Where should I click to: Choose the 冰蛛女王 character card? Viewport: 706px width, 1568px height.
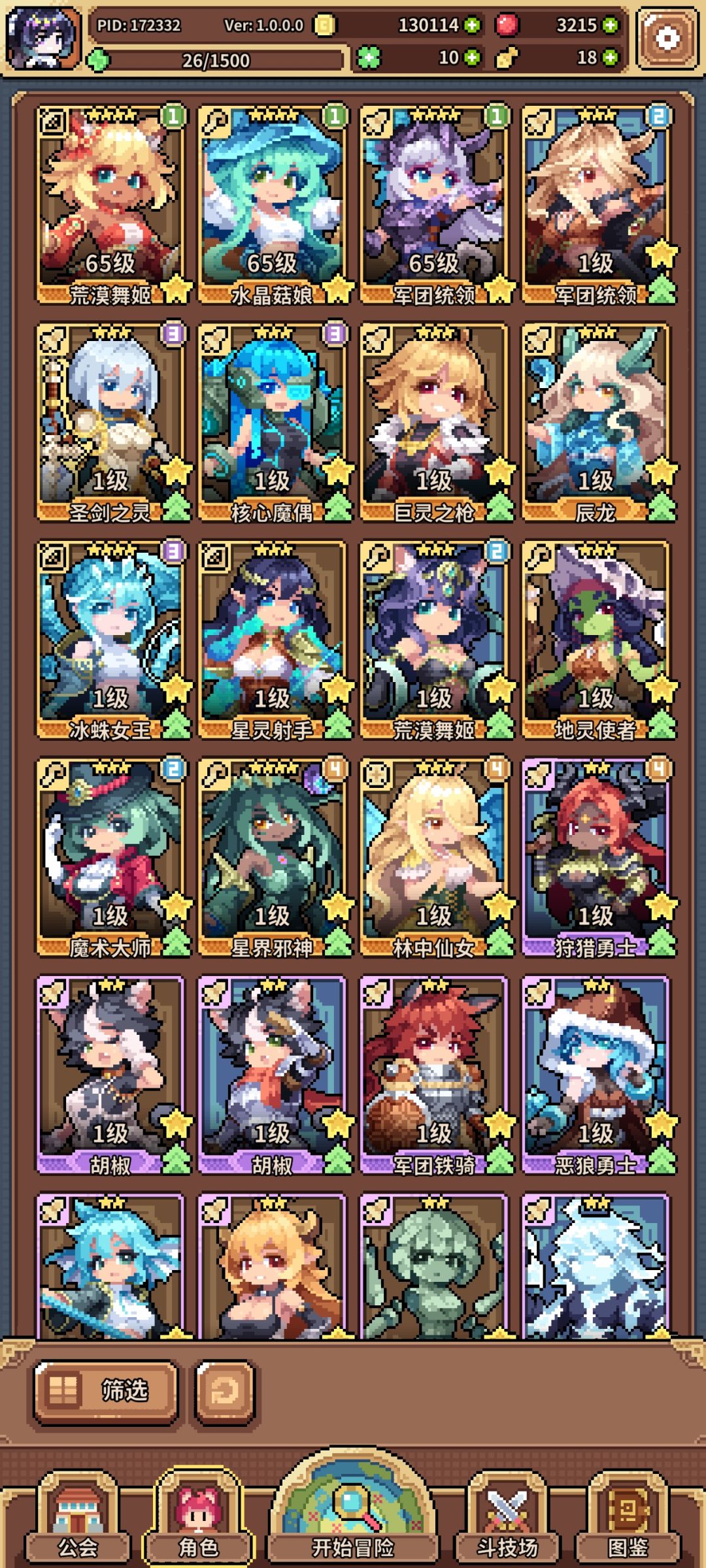[x=110, y=640]
